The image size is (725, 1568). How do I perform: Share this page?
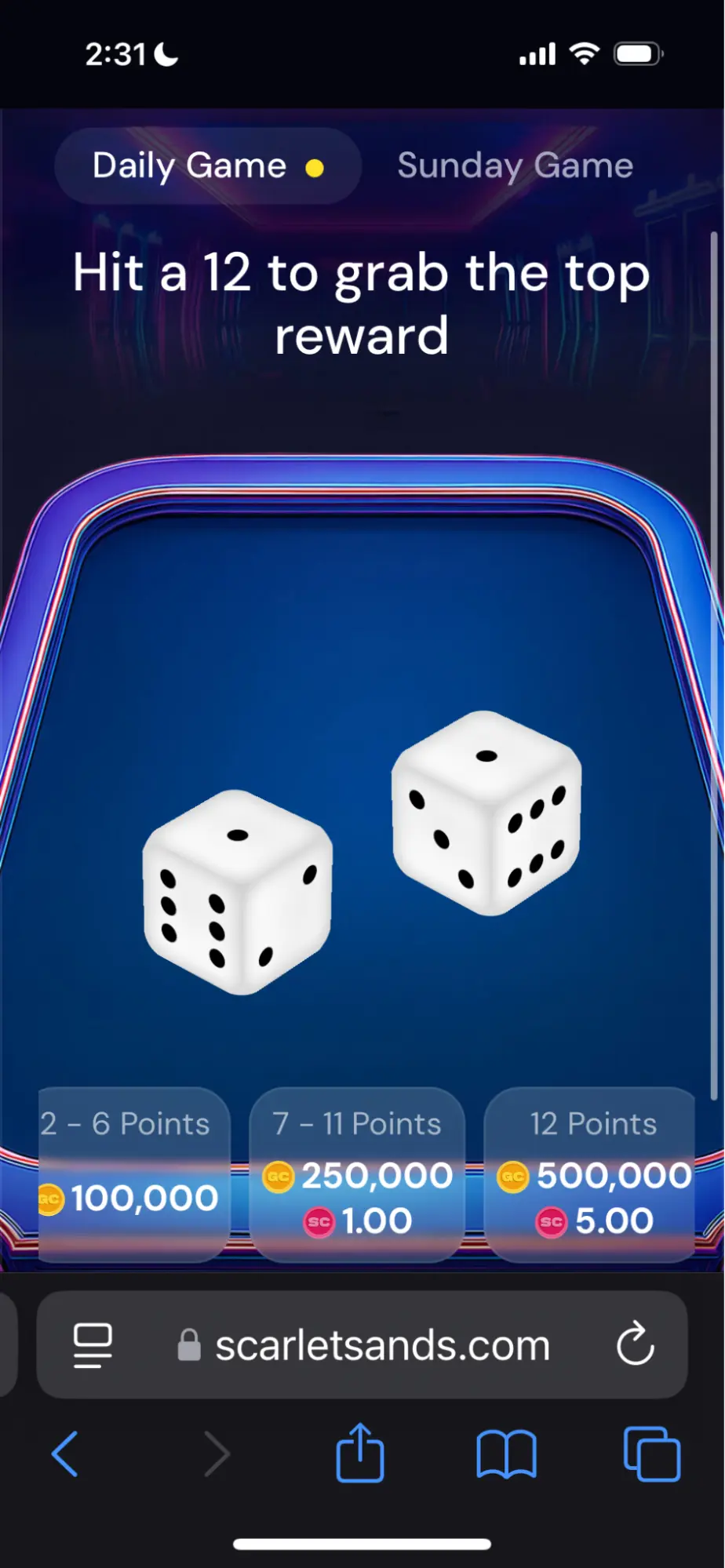tap(360, 1453)
